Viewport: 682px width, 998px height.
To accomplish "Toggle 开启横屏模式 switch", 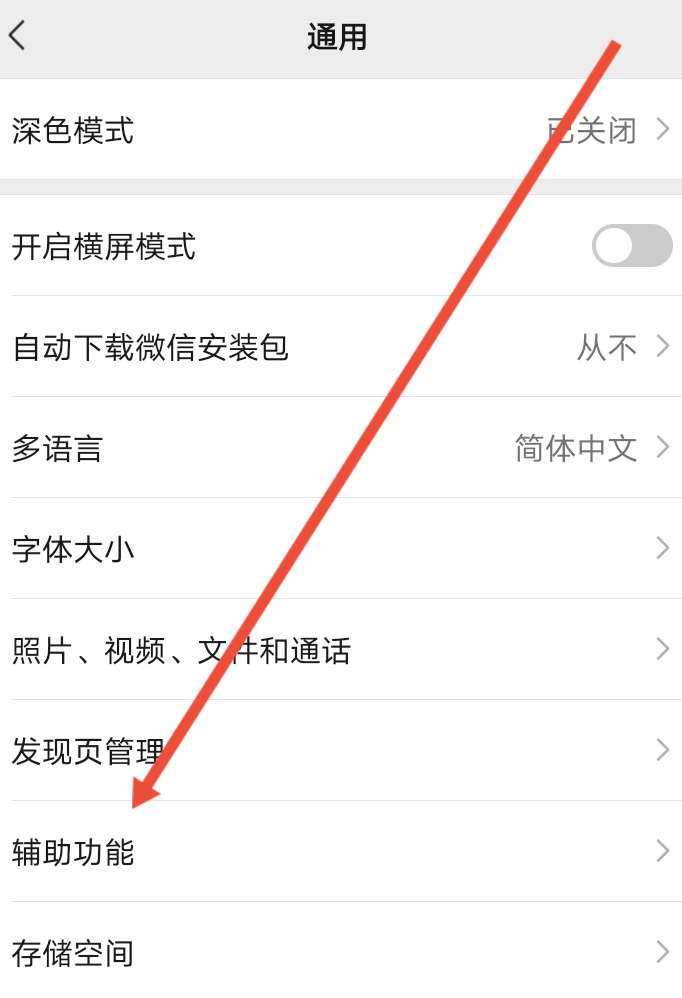I will tap(631, 246).
